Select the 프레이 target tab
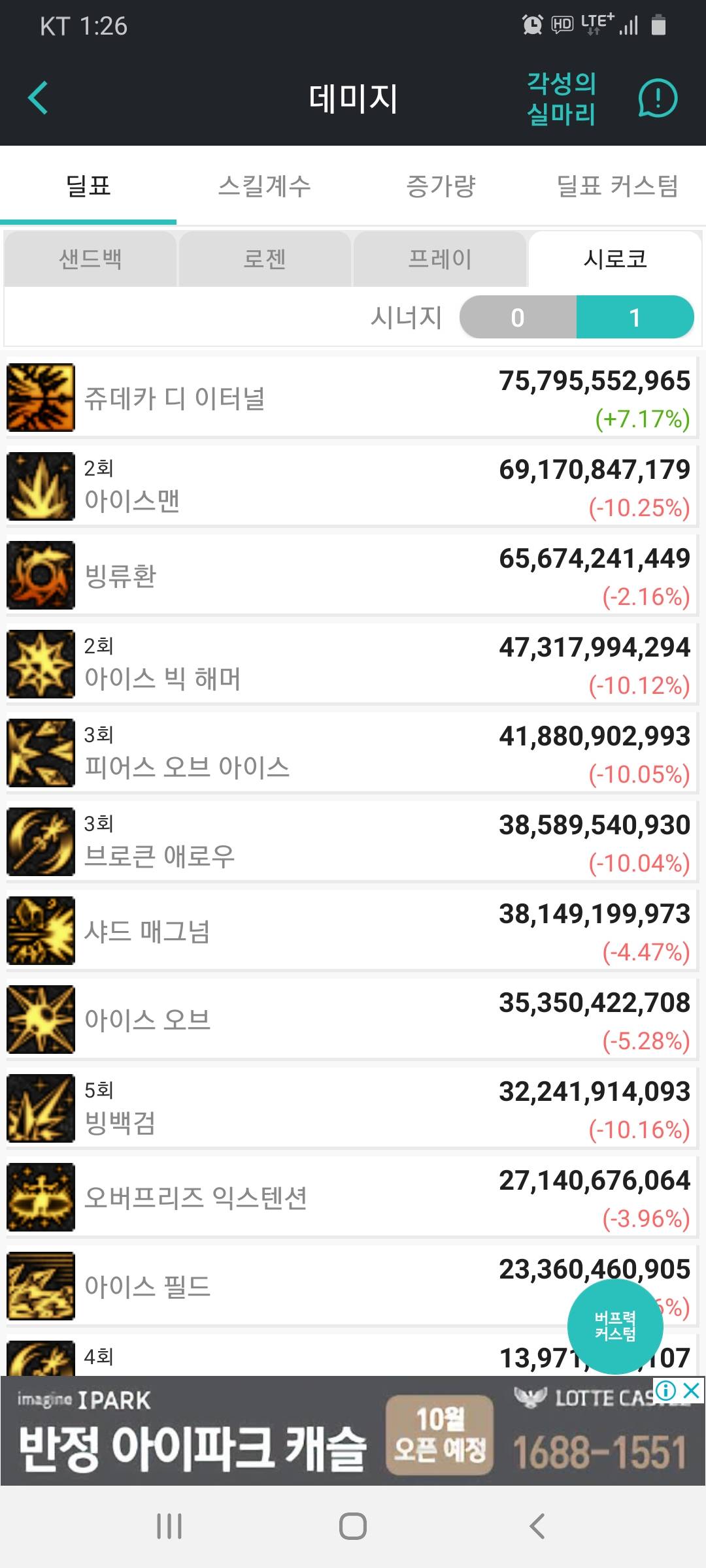The width and height of the screenshot is (706, 1568). point(439,259)
